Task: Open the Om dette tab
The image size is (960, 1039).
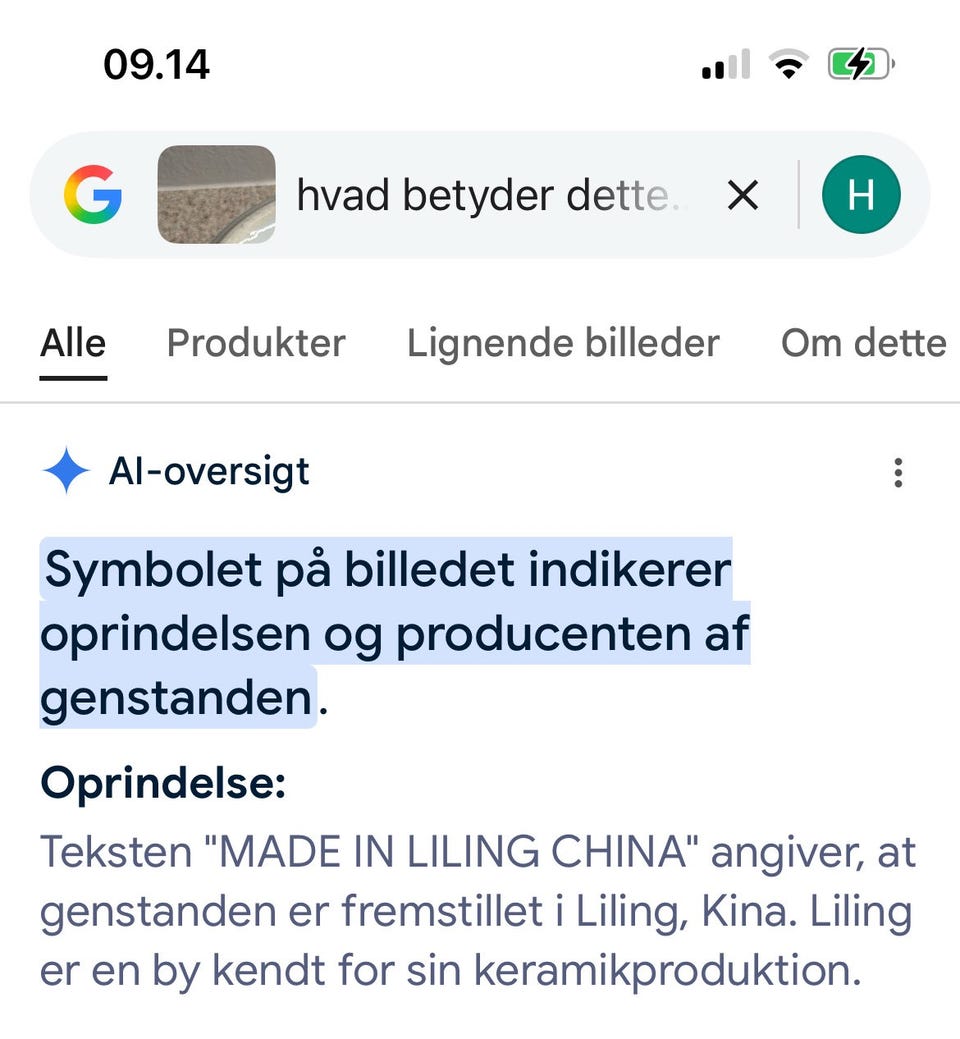Action: (864, 344)
